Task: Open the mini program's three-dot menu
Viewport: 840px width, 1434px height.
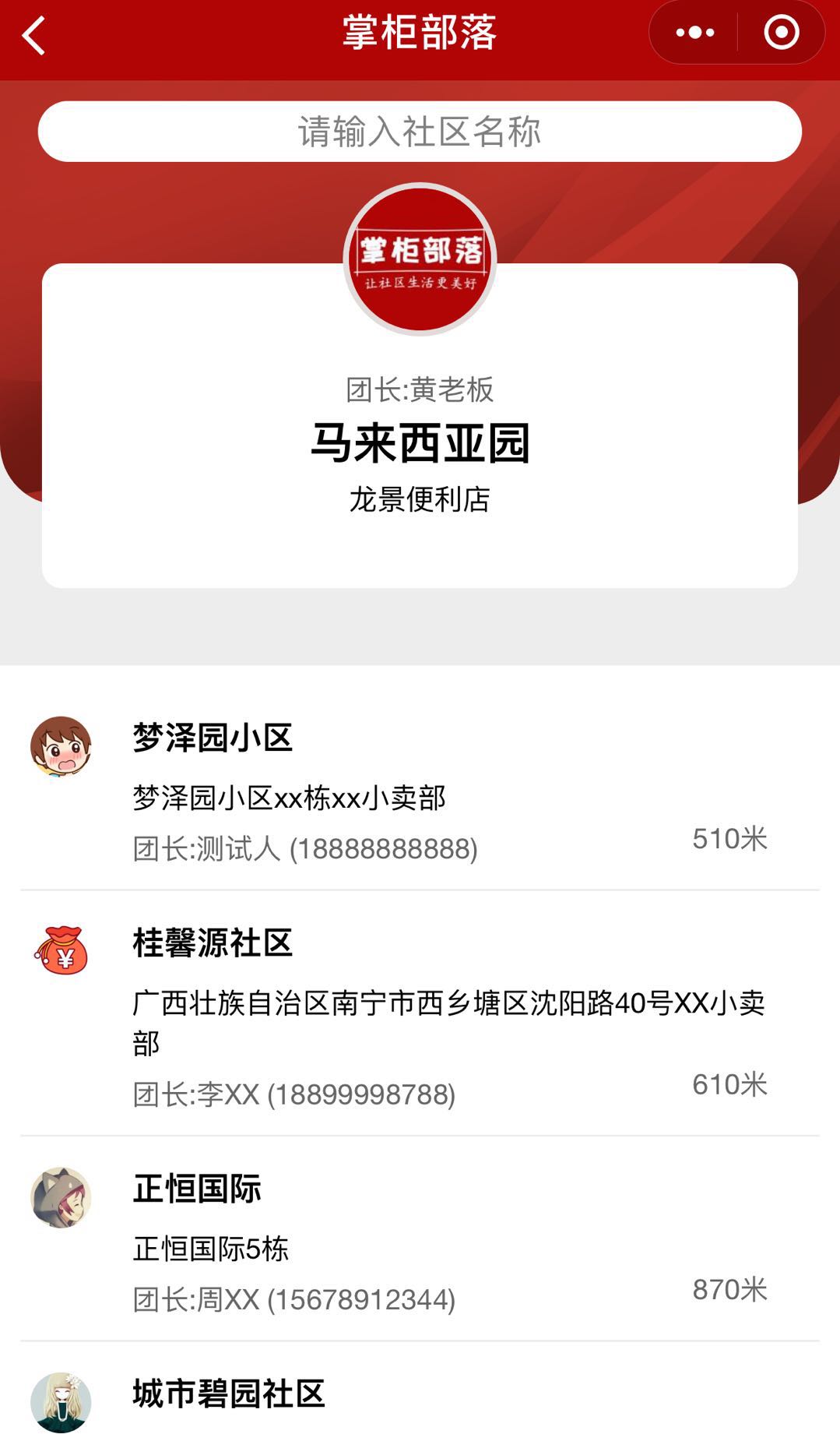Action: (694, 33)
